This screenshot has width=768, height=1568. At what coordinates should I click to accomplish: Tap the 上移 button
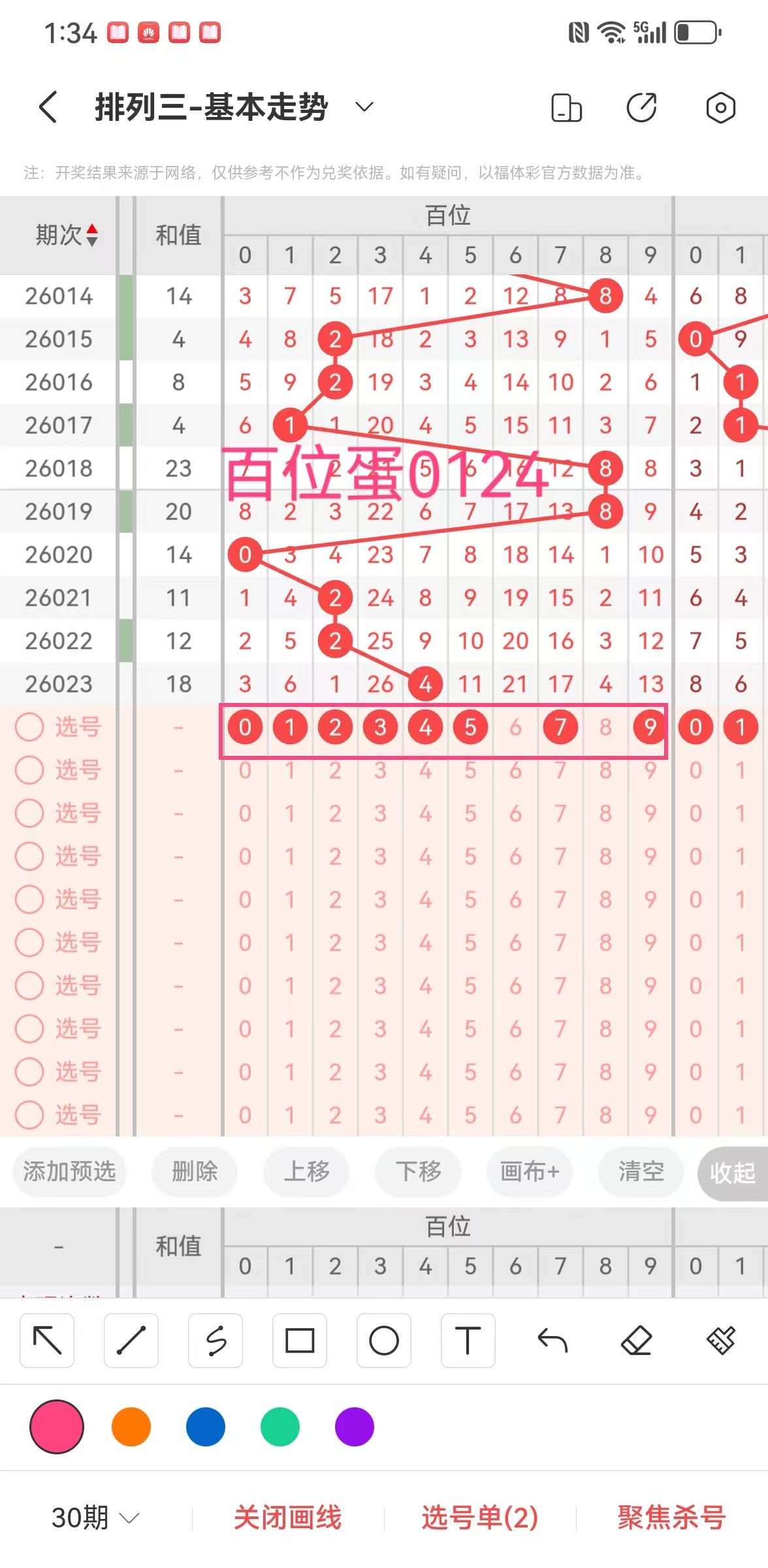coord(306,1171)
